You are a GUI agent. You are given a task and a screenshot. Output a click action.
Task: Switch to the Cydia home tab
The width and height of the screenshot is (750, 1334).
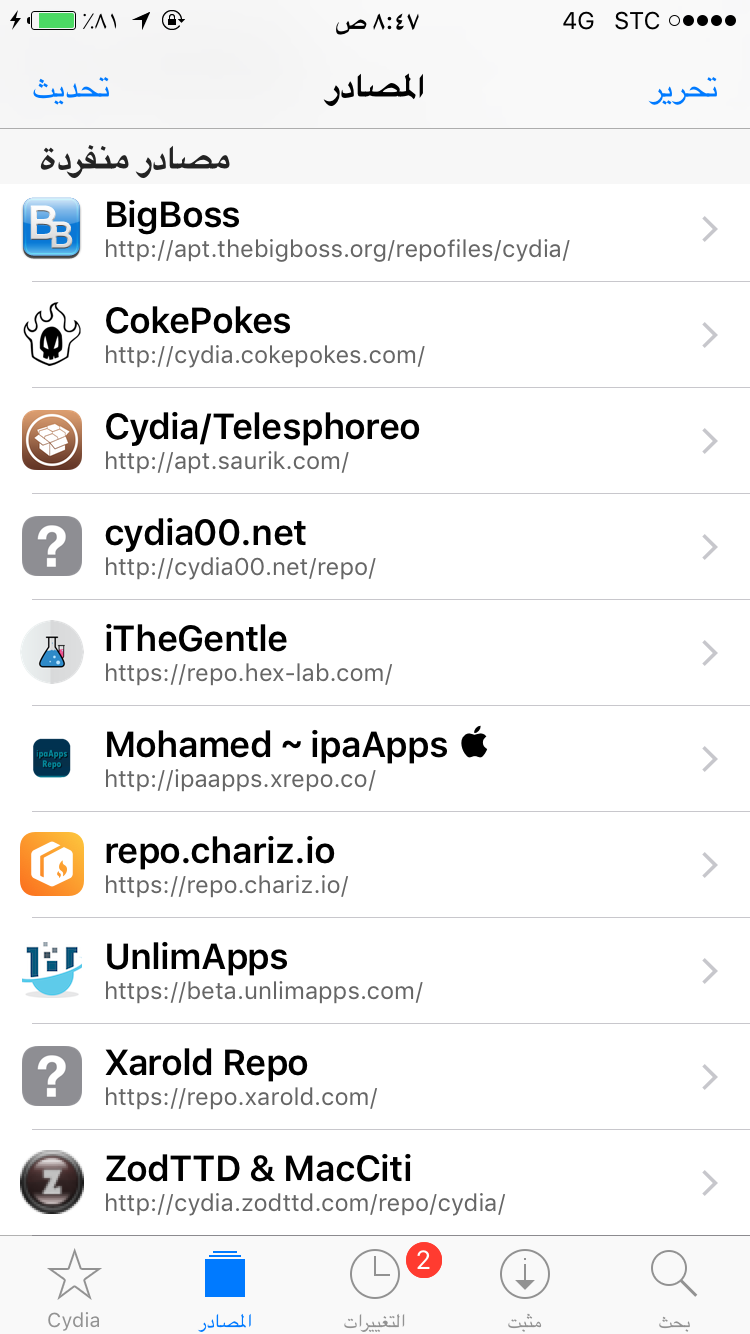point(74,1289)
